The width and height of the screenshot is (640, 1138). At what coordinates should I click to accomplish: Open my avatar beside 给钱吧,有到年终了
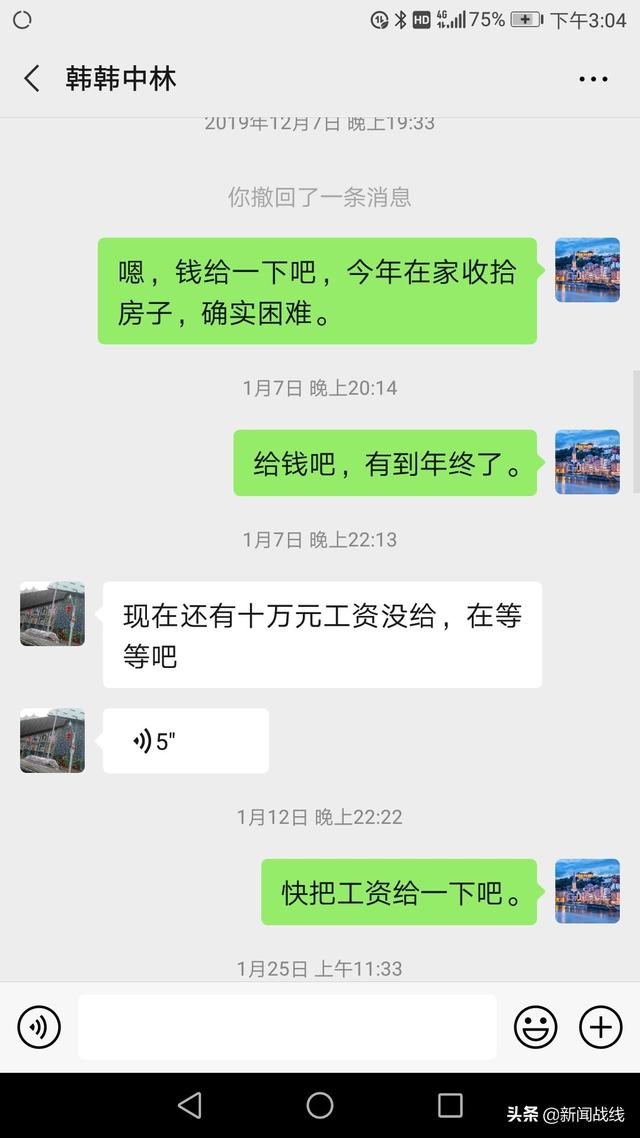point(587,462)
